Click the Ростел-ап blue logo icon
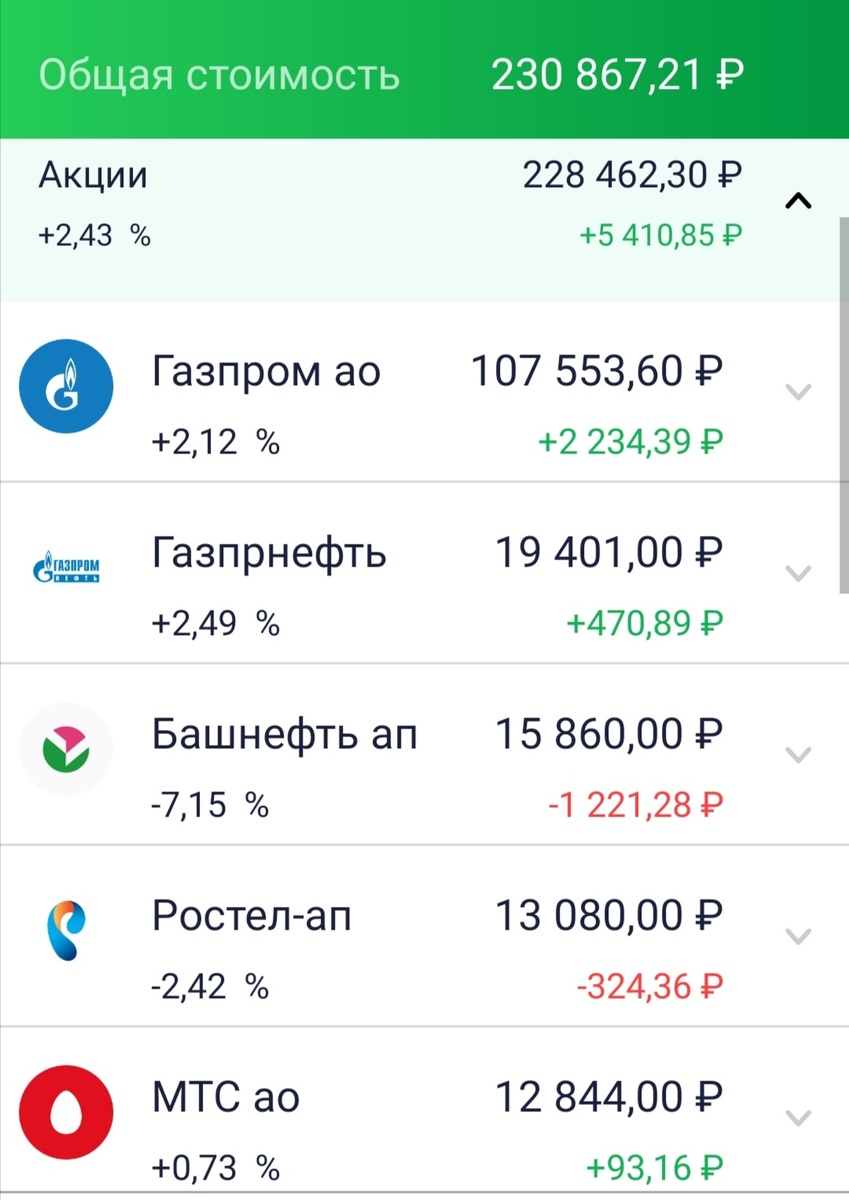The height and width of the screenshot is (1200, 849). [x=66, y=930]
